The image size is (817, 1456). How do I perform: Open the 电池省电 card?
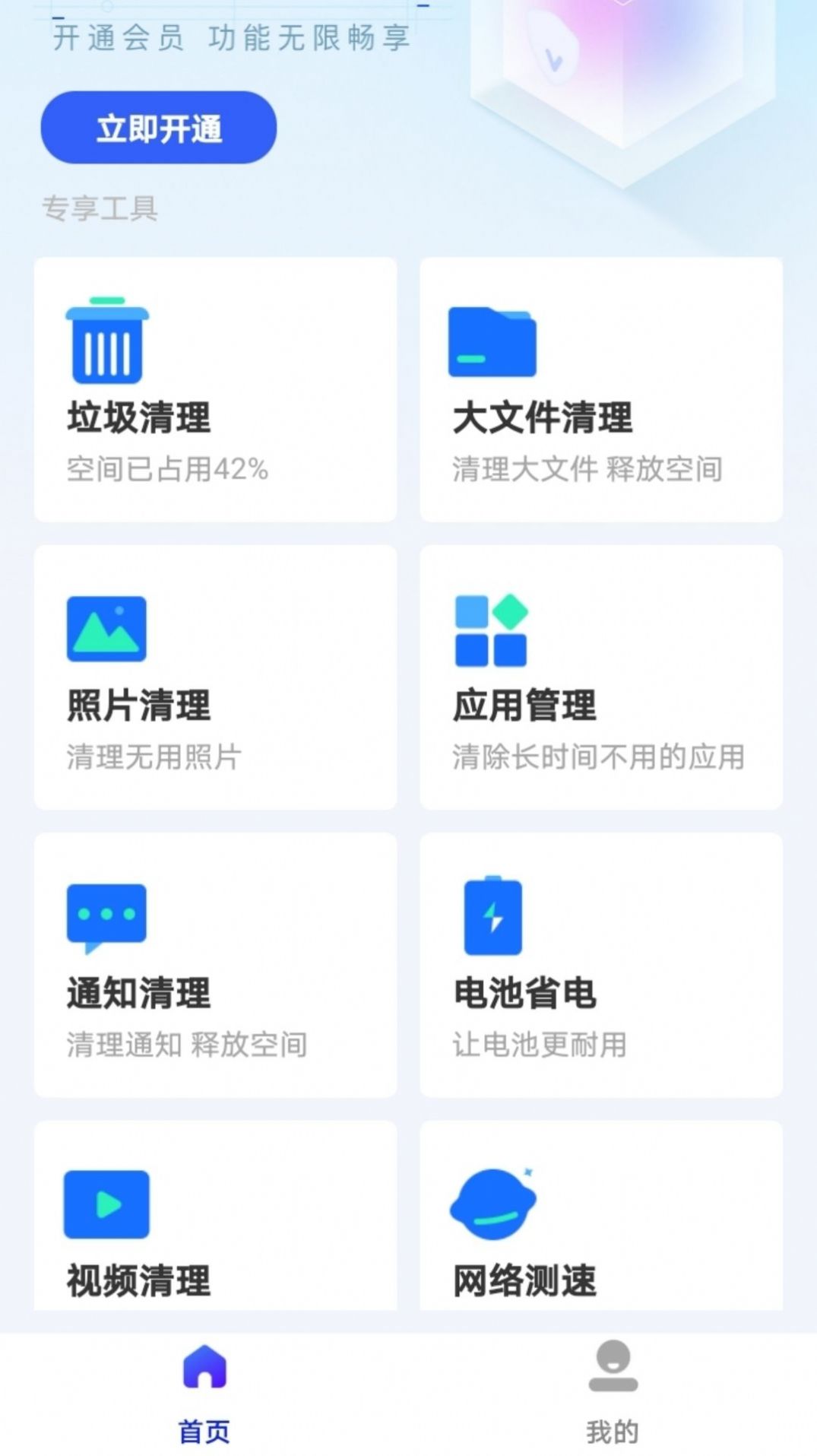coord(600,966)
